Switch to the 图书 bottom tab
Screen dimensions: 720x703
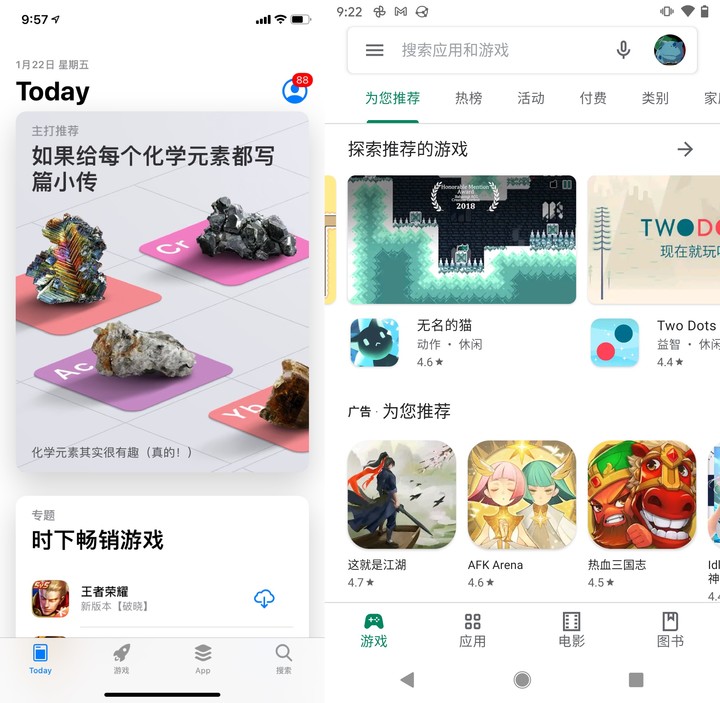click(670, 630)
